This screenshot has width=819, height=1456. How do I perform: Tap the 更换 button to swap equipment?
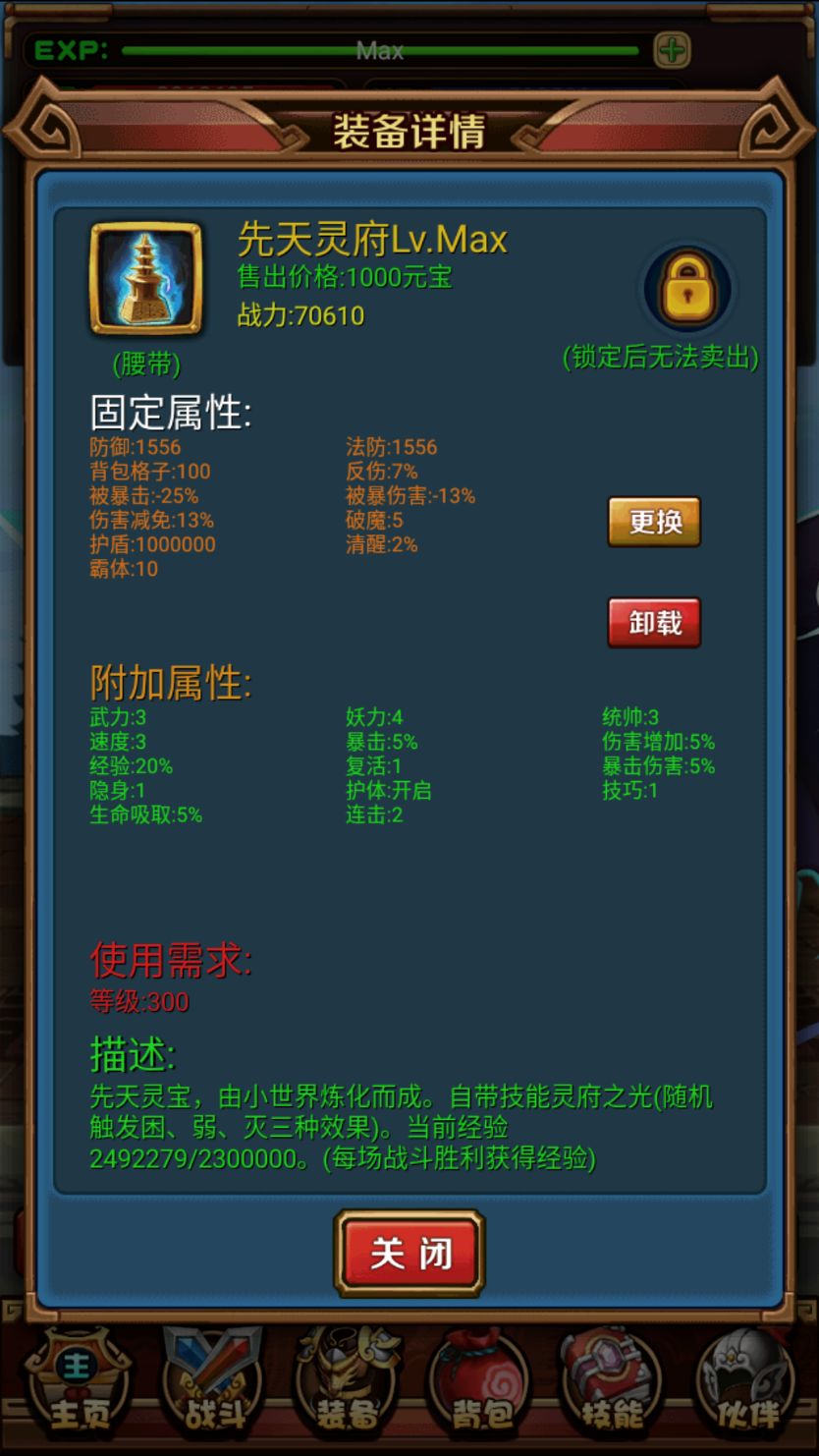point(654,522)
